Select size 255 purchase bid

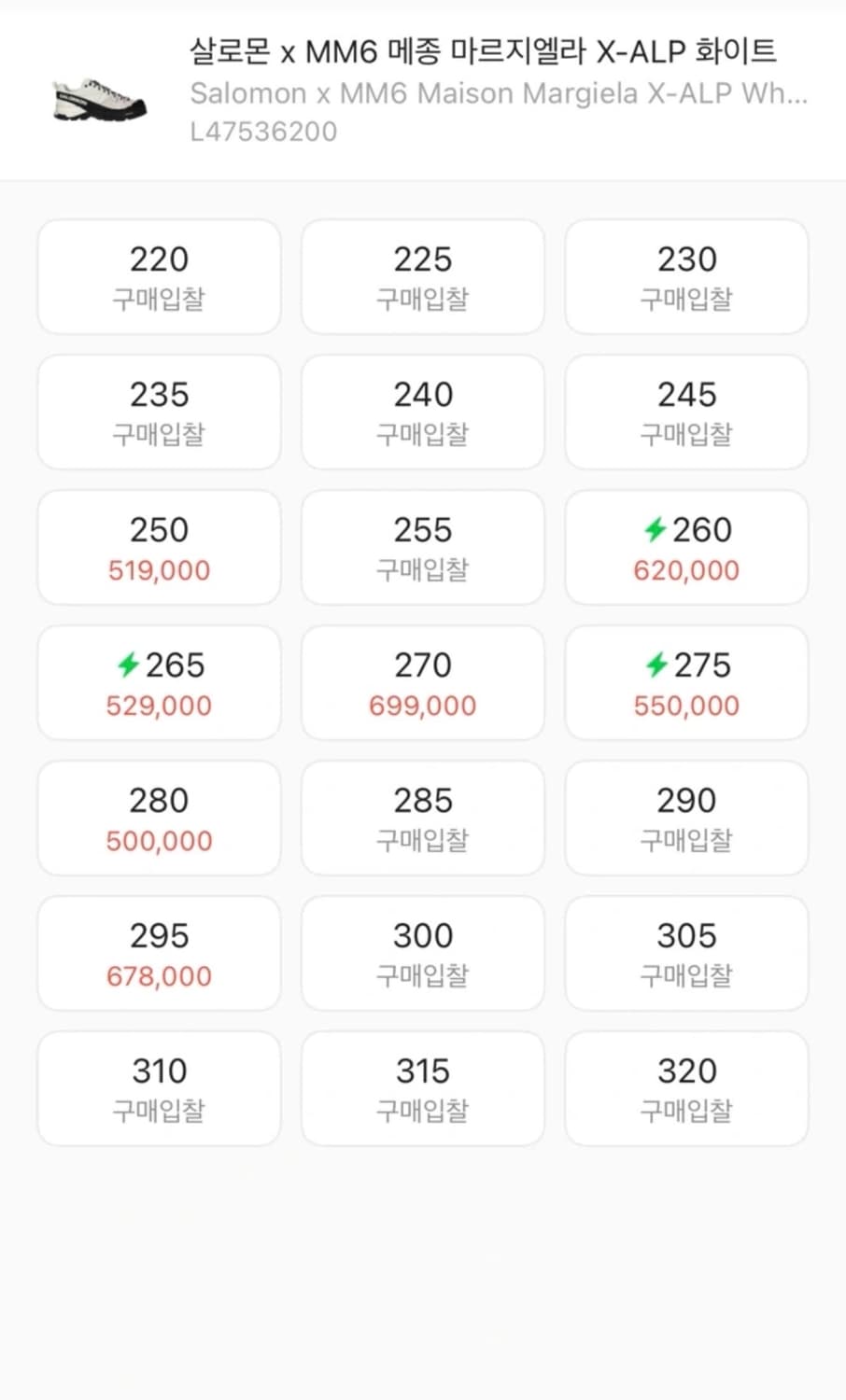[x=422, y=547]
